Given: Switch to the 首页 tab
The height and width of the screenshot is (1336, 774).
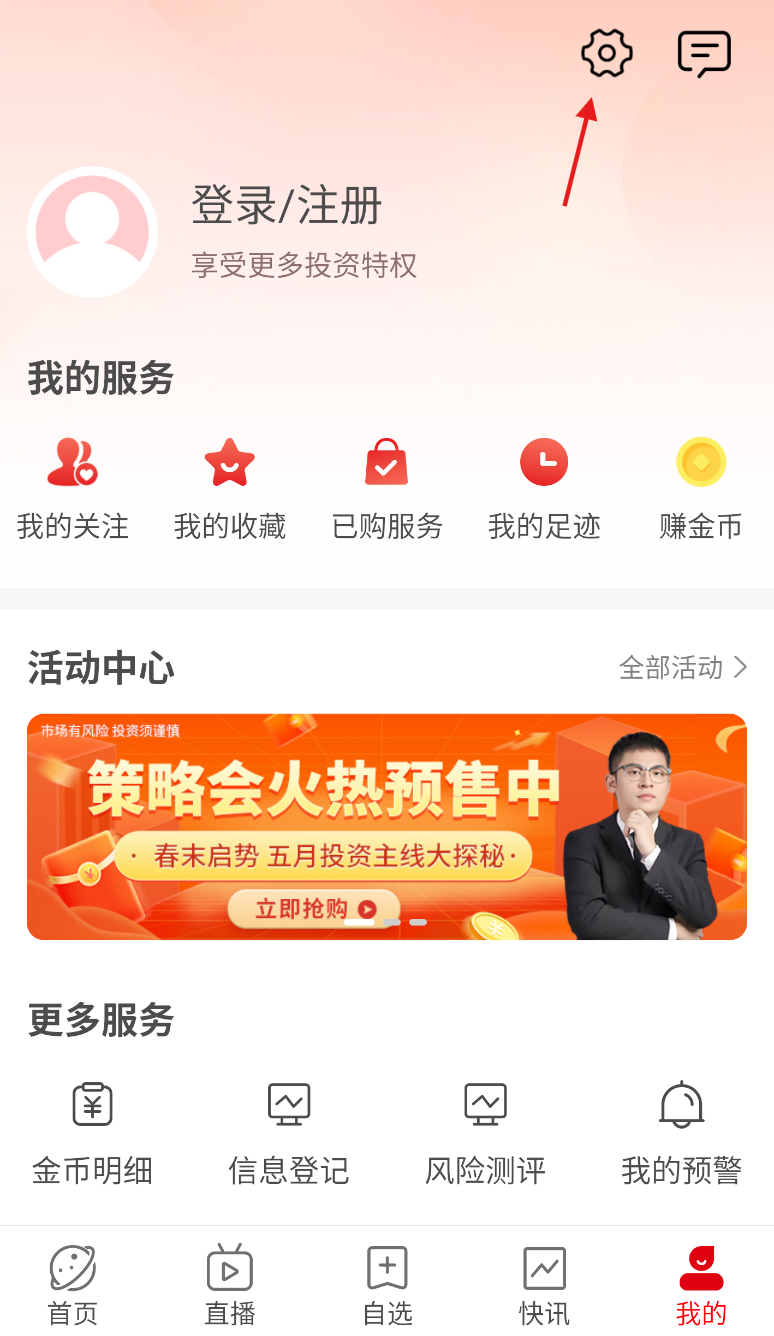Looking at the screenshot, I should coord(73,1284).
